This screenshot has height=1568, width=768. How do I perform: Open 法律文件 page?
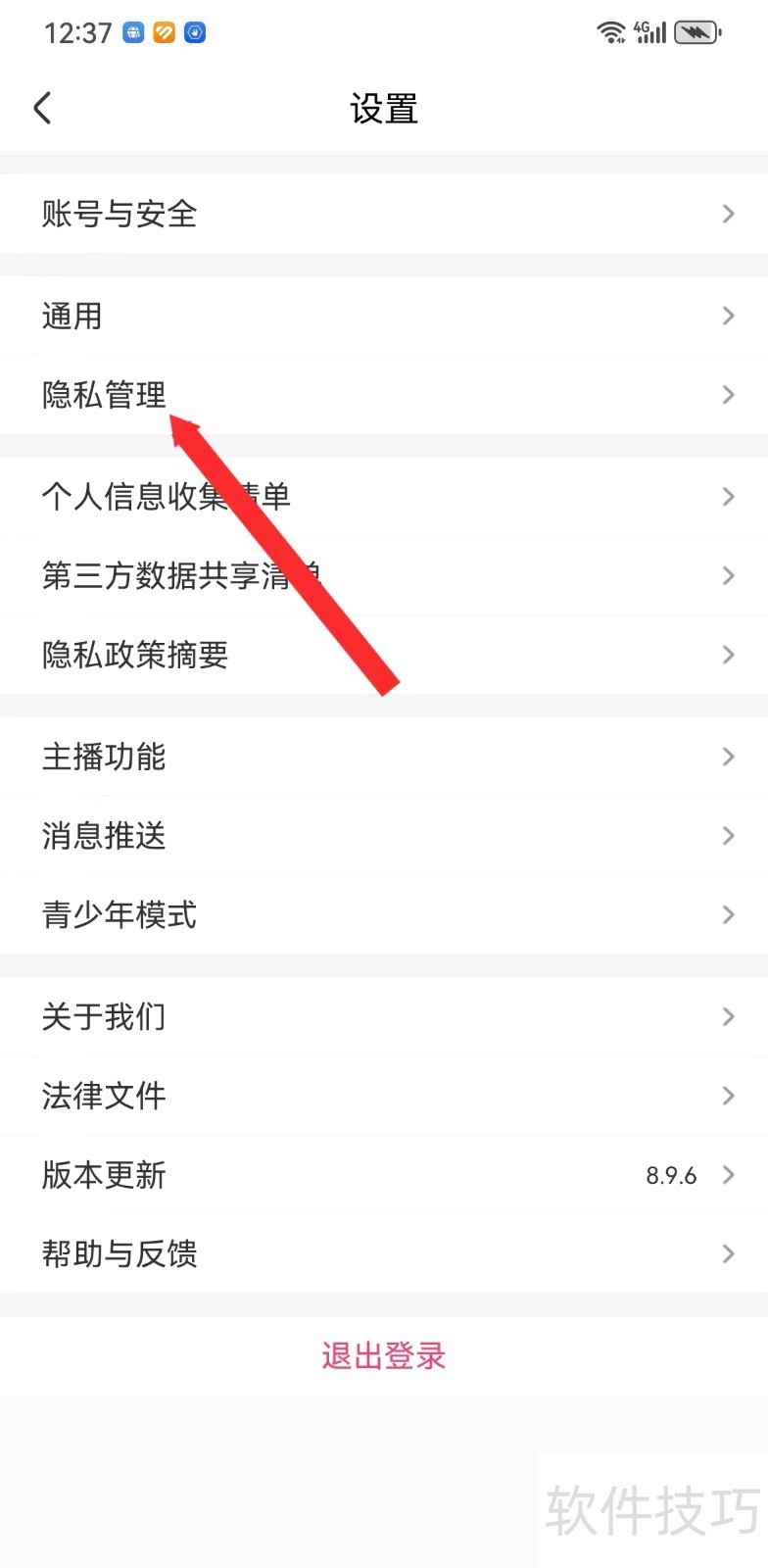pyautogui.click(x=384, y=1096)
